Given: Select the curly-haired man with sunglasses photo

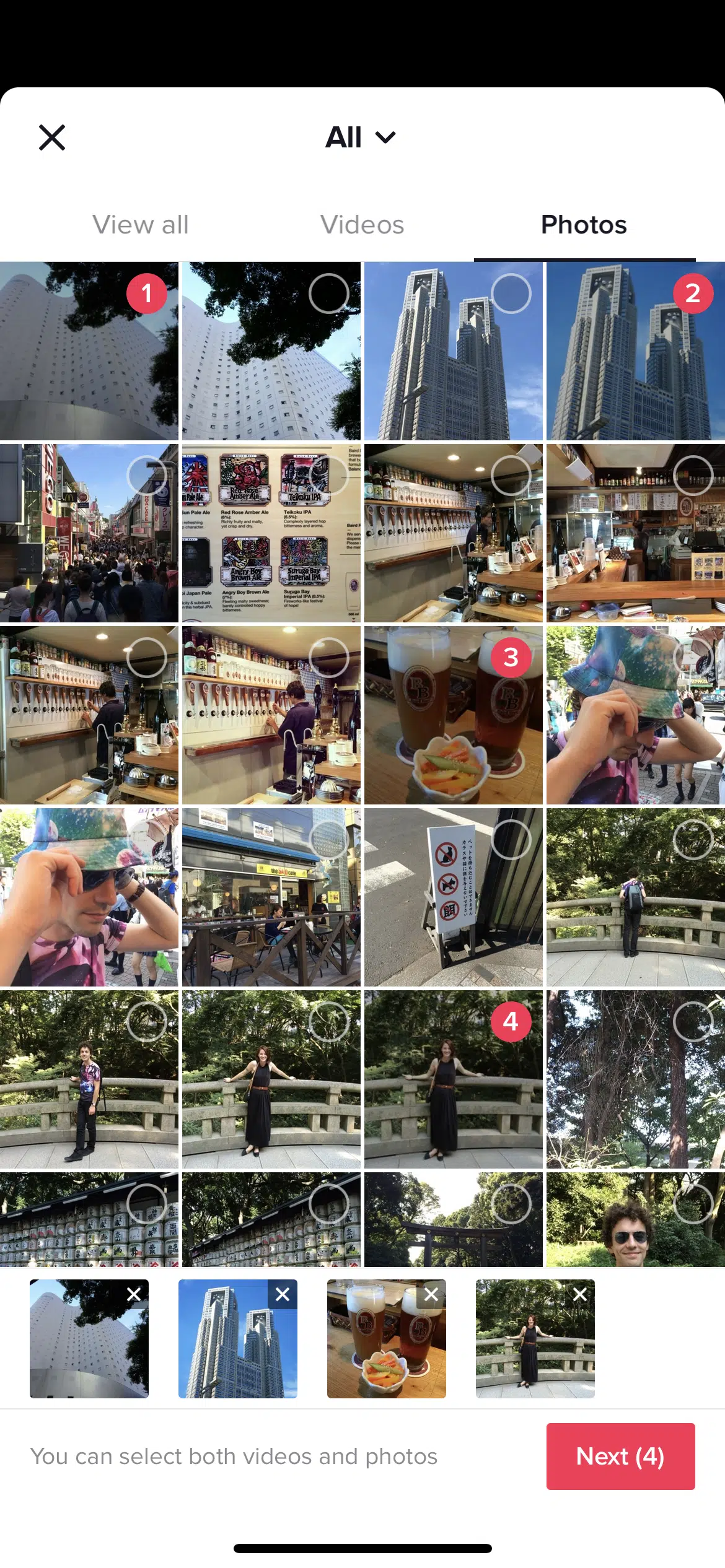Looking at the screenshot, I should pyautogui.click(x=693, y=1204).
